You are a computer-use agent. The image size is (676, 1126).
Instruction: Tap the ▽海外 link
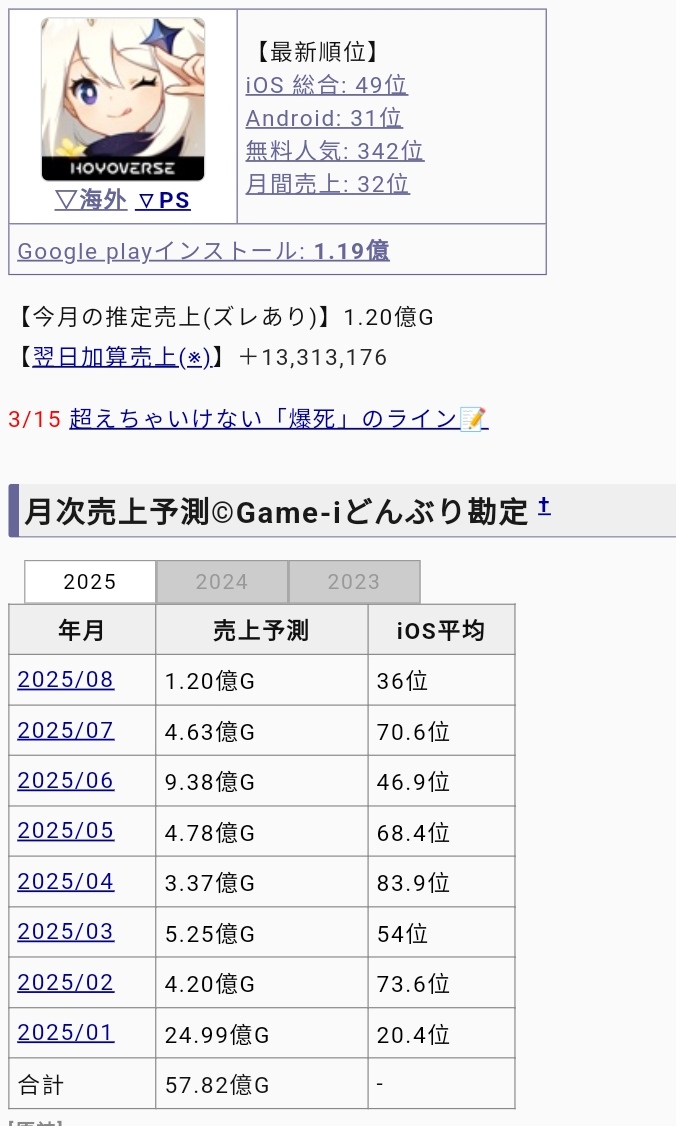[91, 200]
